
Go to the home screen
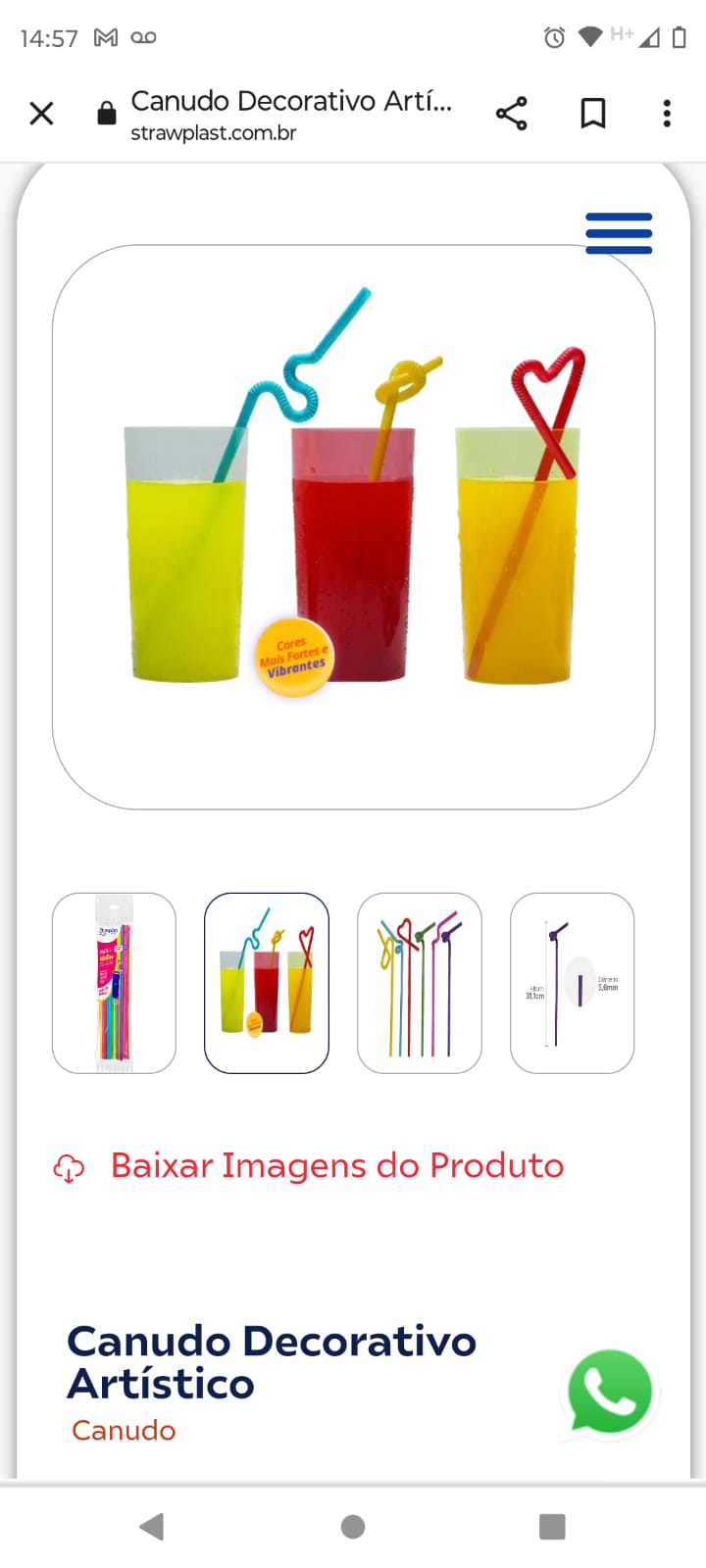[353, 1526]
